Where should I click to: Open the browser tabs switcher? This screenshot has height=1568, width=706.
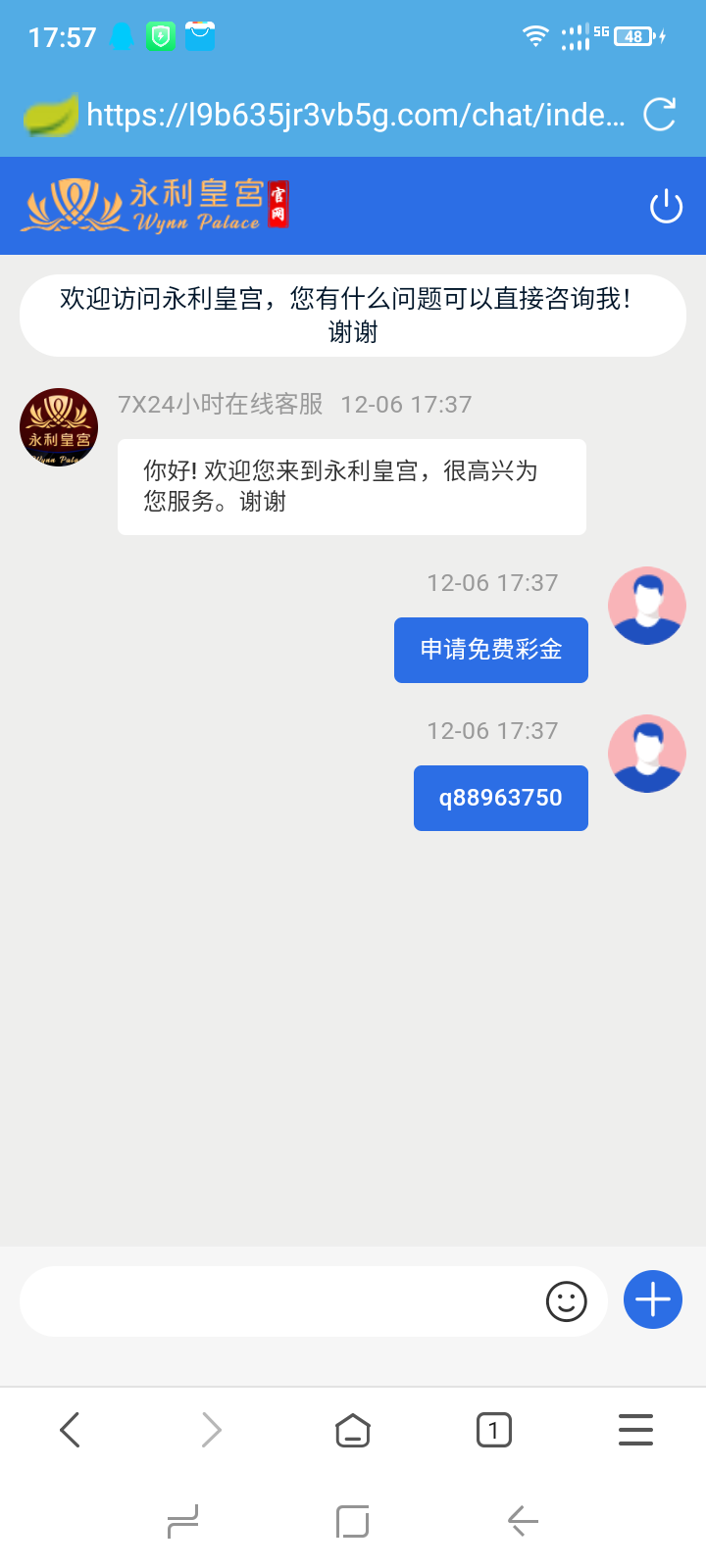[x=494, y=1430]
